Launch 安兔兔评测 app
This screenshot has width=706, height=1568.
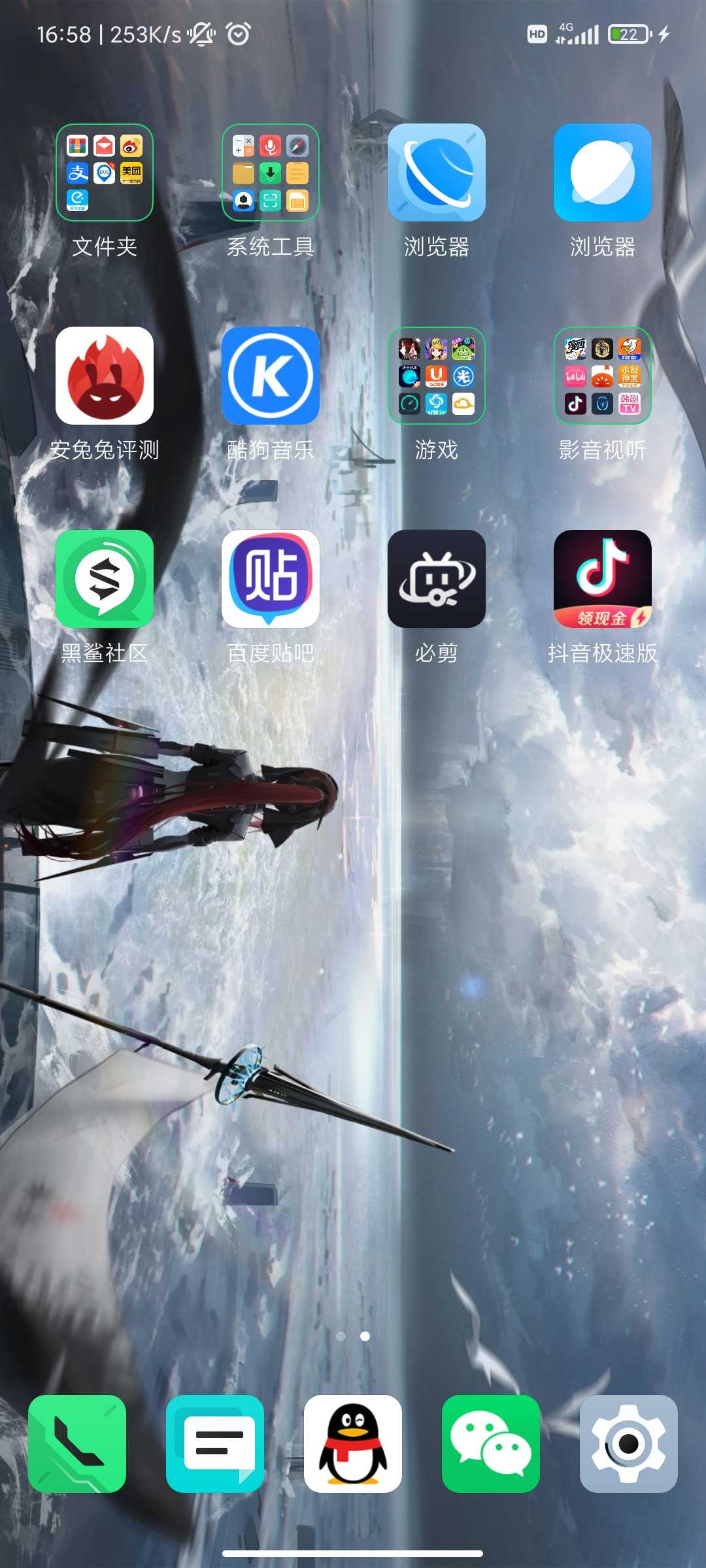coord(105,376)
